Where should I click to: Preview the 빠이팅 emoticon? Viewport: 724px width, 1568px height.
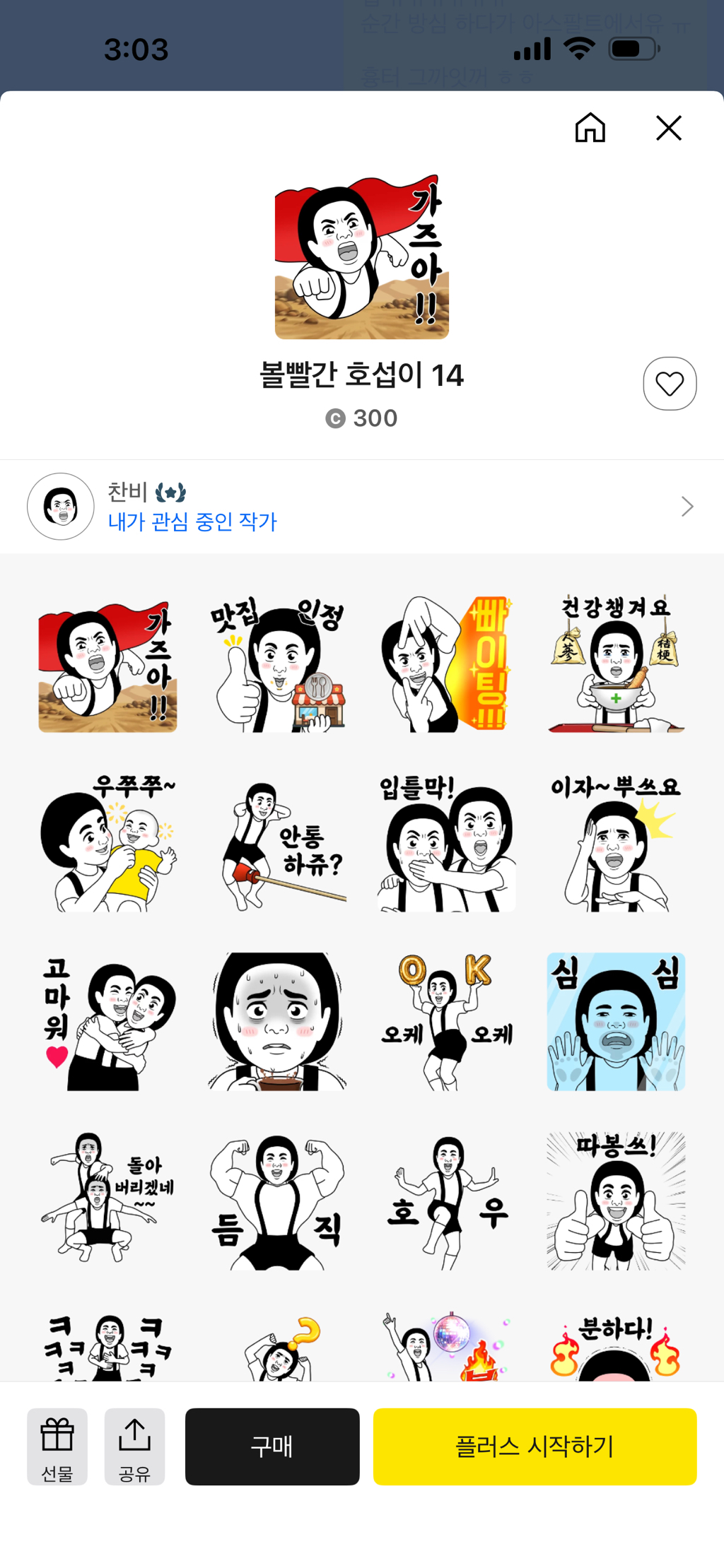[446, 664]
